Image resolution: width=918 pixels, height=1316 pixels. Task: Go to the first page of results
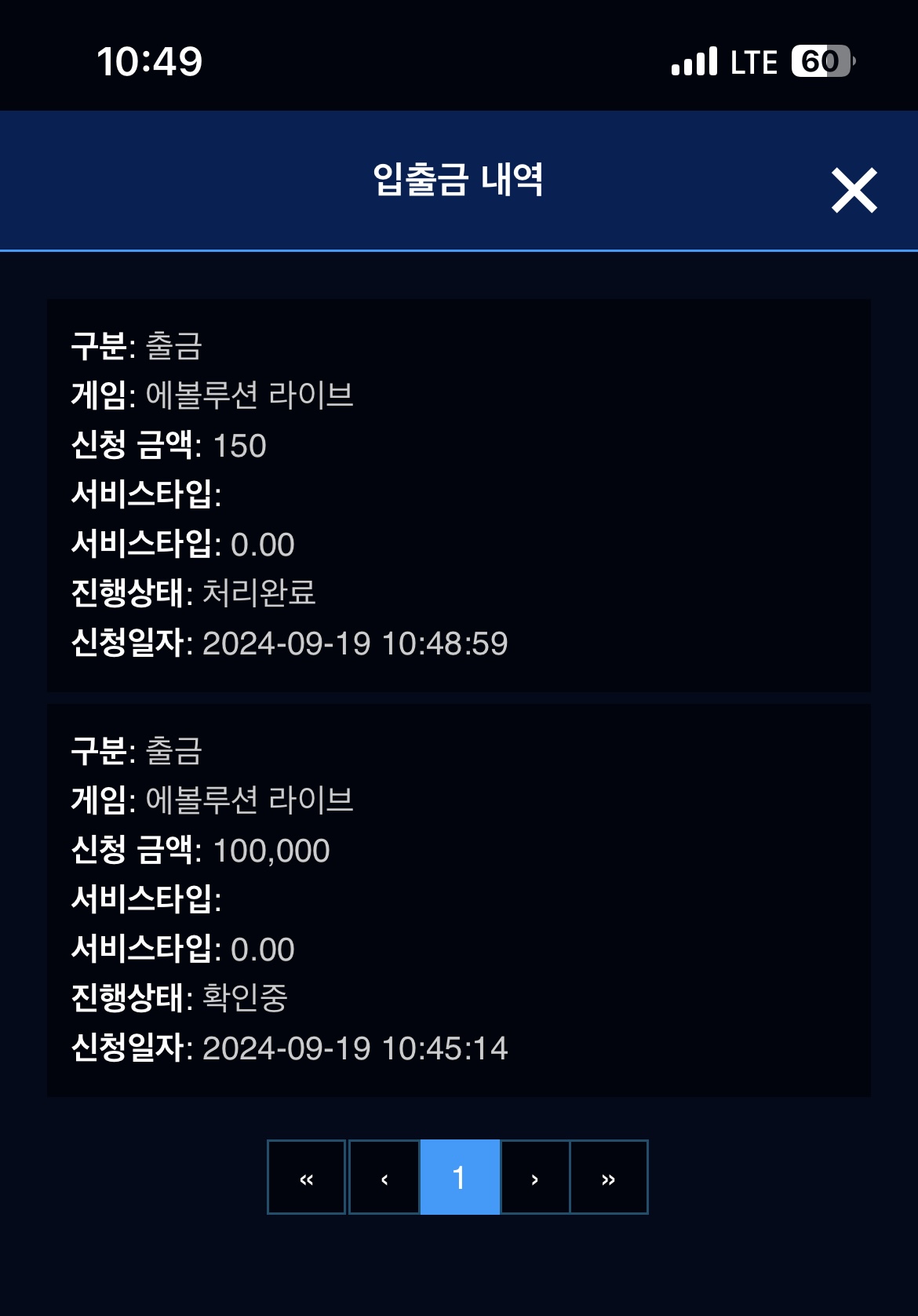pos(306,1177)
